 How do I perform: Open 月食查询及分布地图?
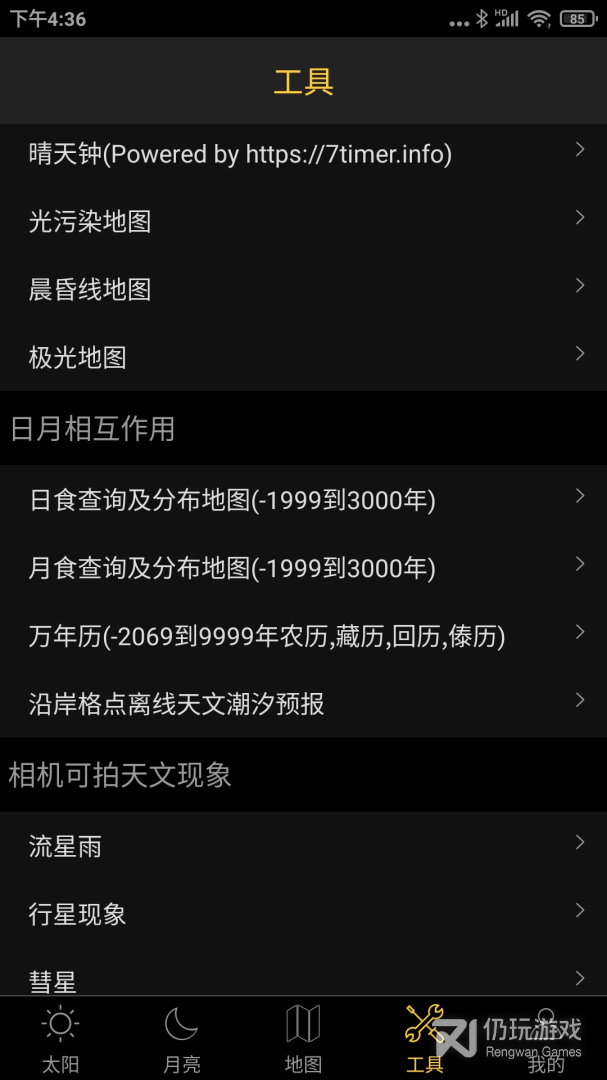303,568
